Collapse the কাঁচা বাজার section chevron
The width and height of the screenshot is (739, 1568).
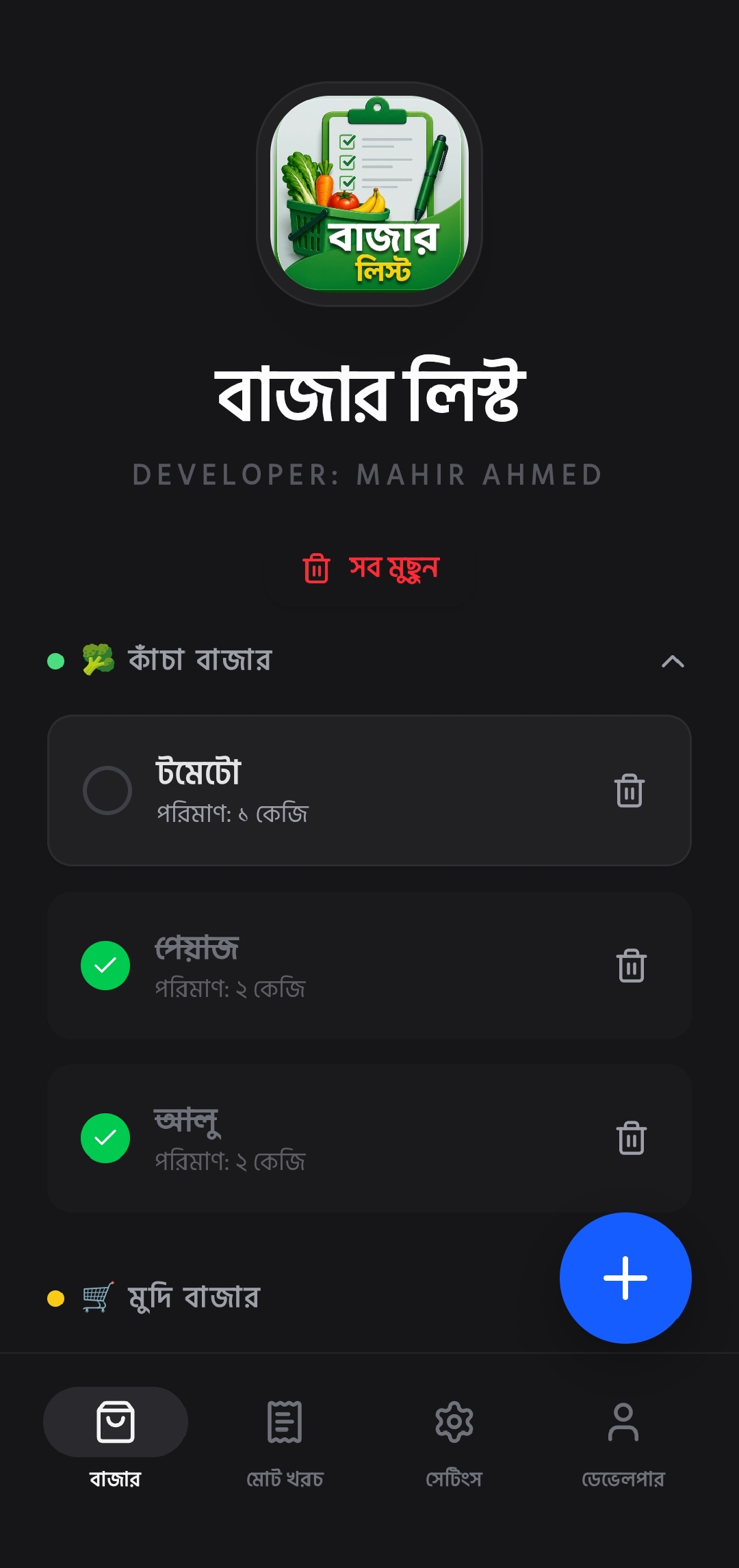[673, 661]
